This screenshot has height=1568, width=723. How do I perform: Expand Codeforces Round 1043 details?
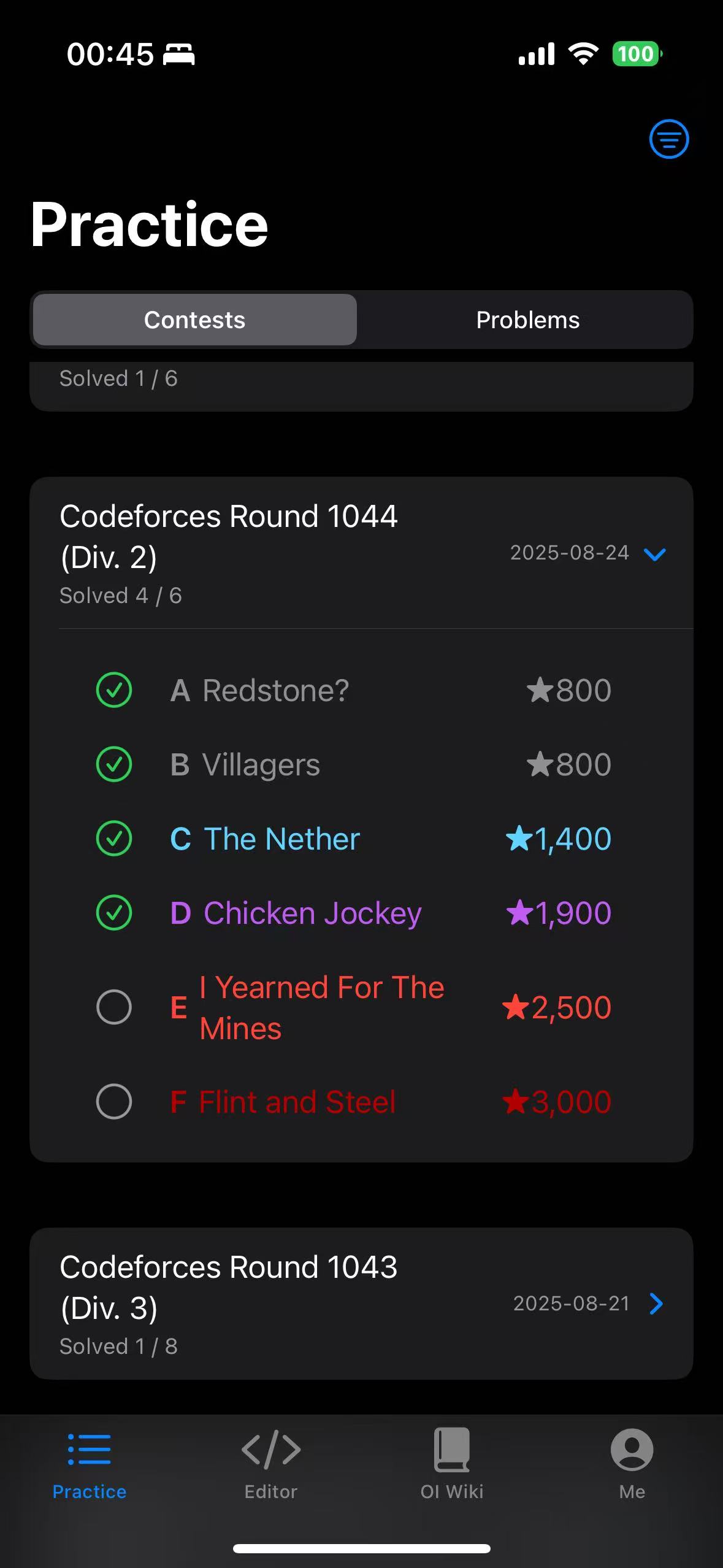pyautogui.click(x=656, y=1304)
